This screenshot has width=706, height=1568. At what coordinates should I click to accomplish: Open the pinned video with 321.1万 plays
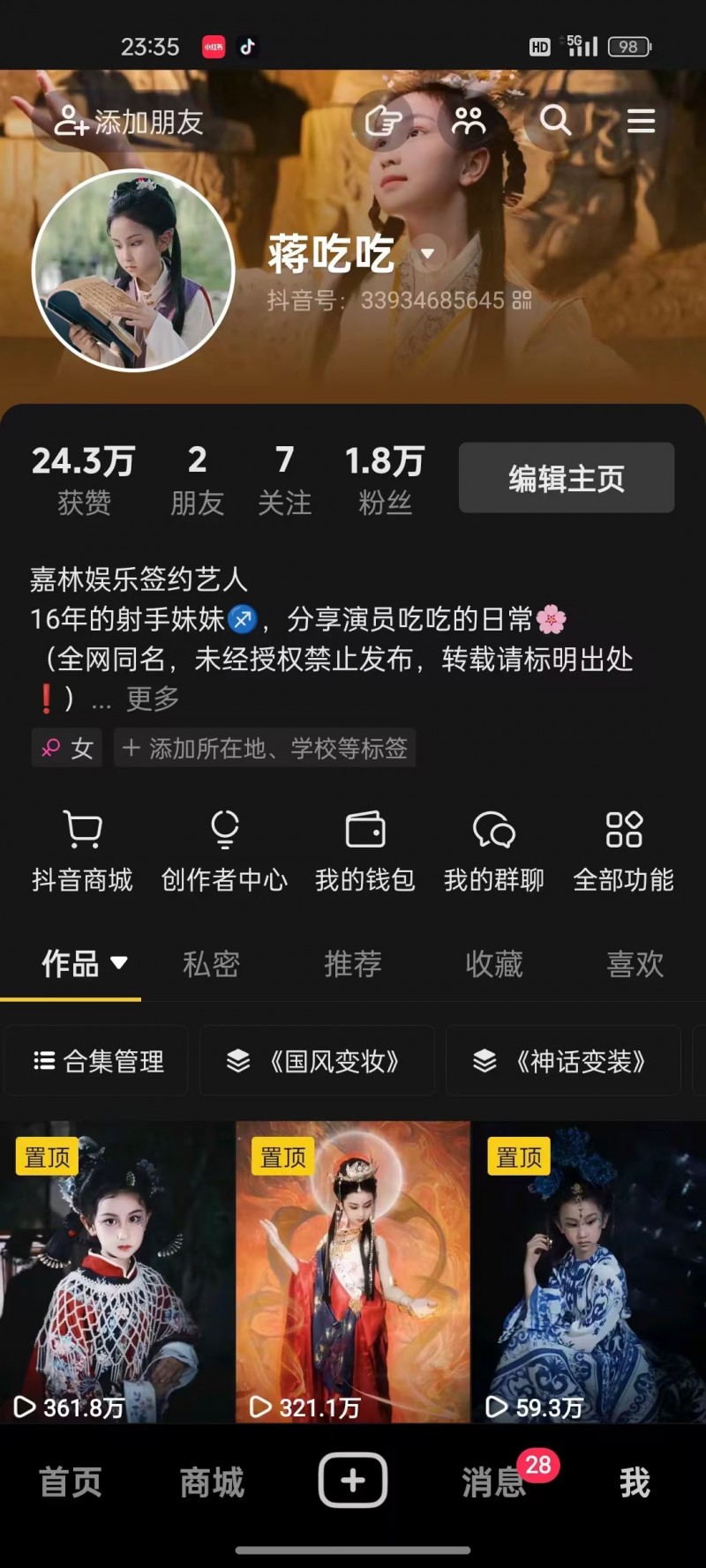click(353, 1272)
